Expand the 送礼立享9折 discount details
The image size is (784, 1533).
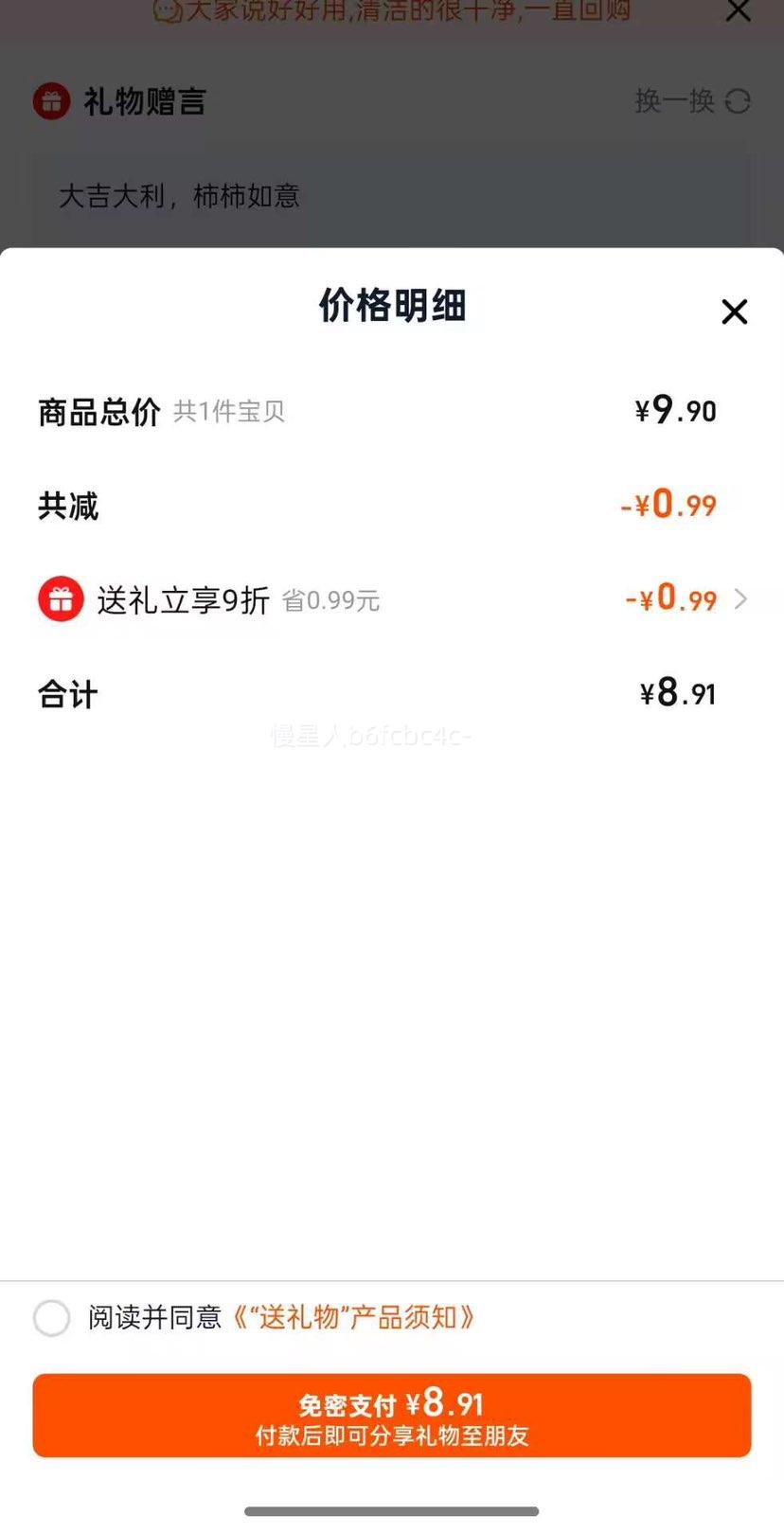[740, 599]
